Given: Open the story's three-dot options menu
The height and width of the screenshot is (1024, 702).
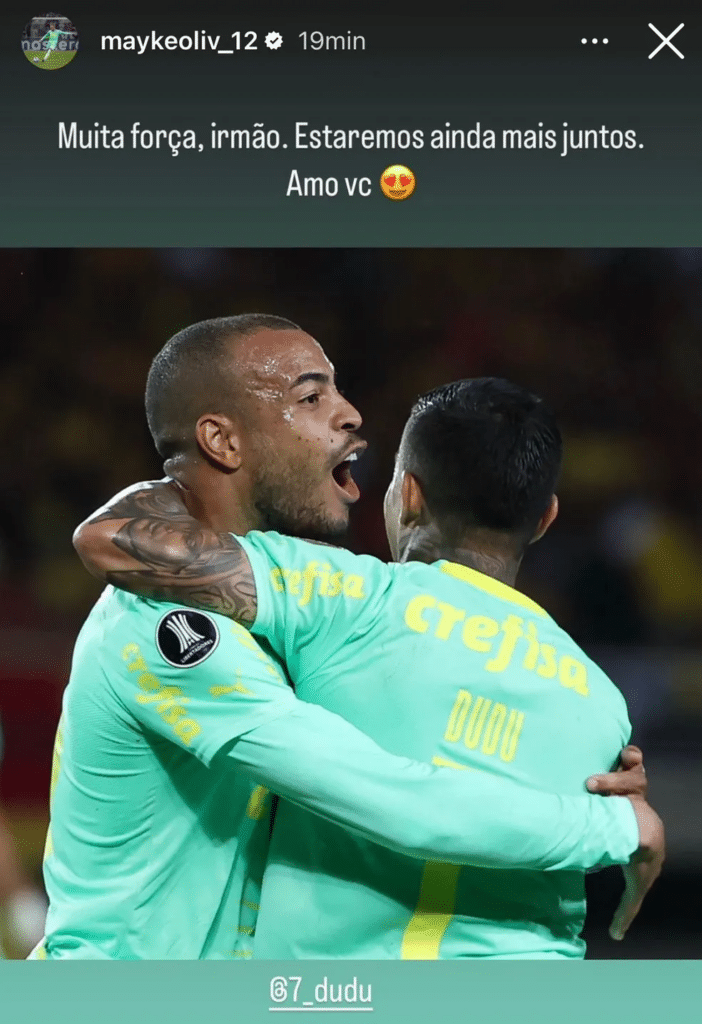Looking at the screenshot, I should pyautogui.click(x=594, y=41).
